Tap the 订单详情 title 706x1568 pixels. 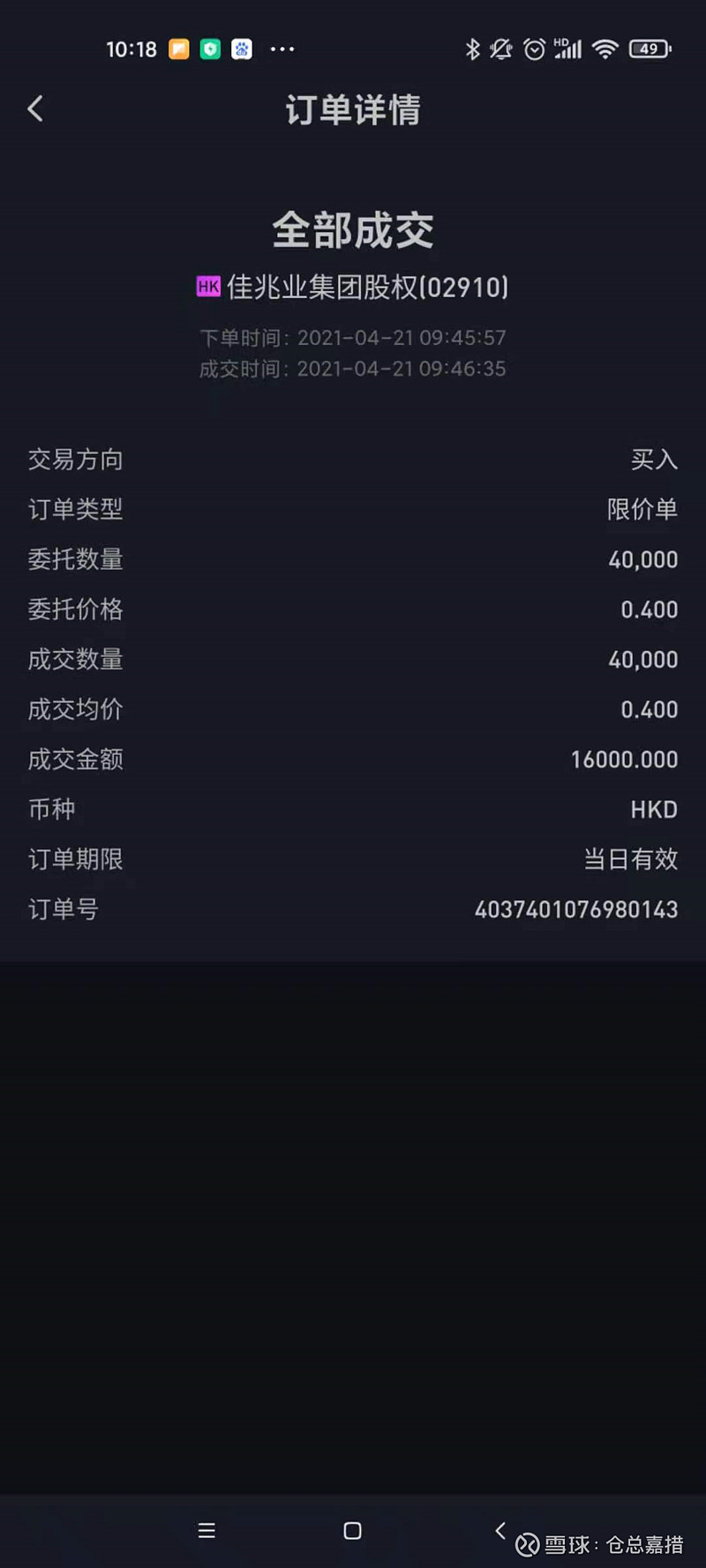[352, 111]
